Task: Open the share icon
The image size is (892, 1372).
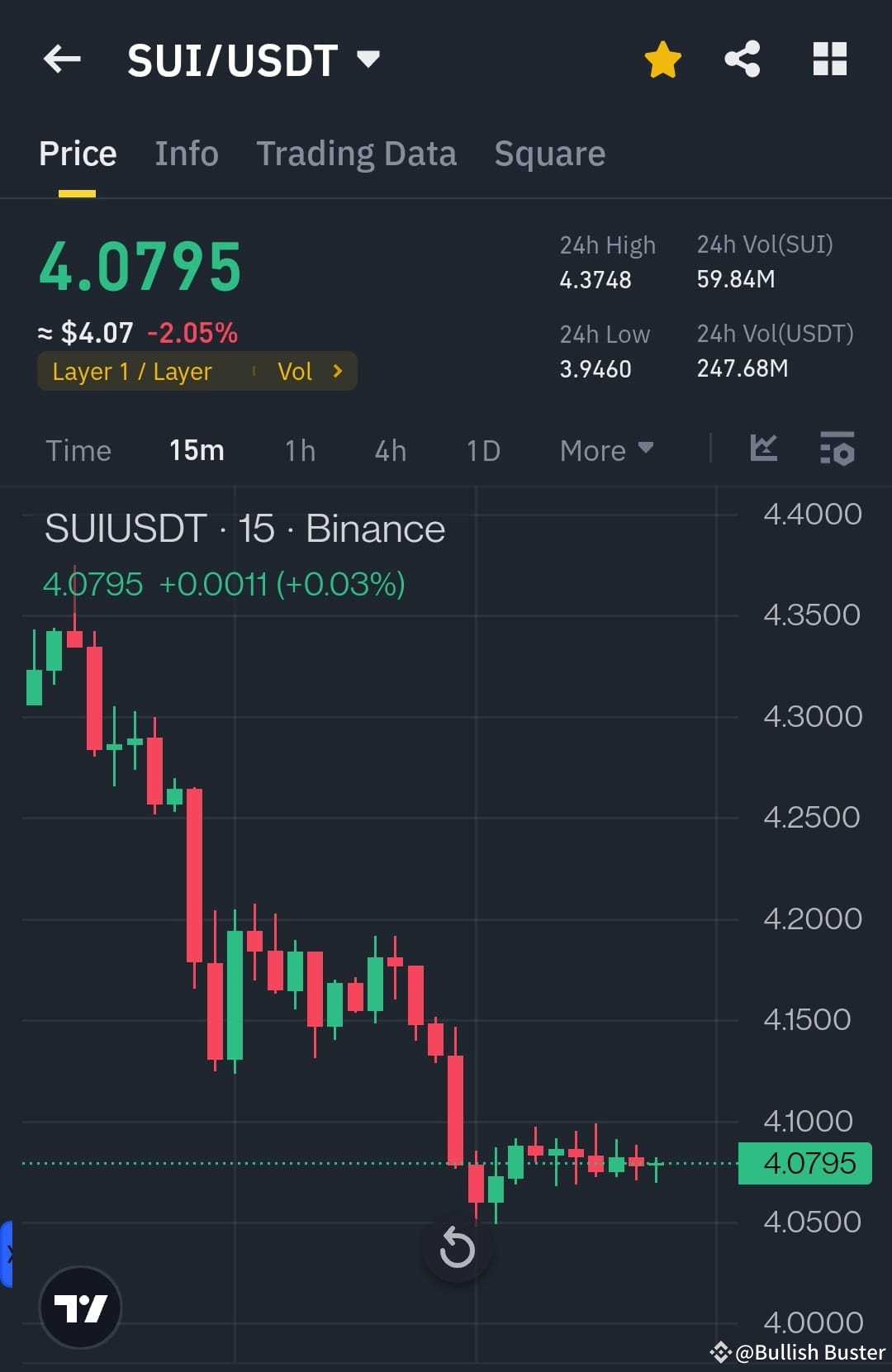Action: [742, 59]
